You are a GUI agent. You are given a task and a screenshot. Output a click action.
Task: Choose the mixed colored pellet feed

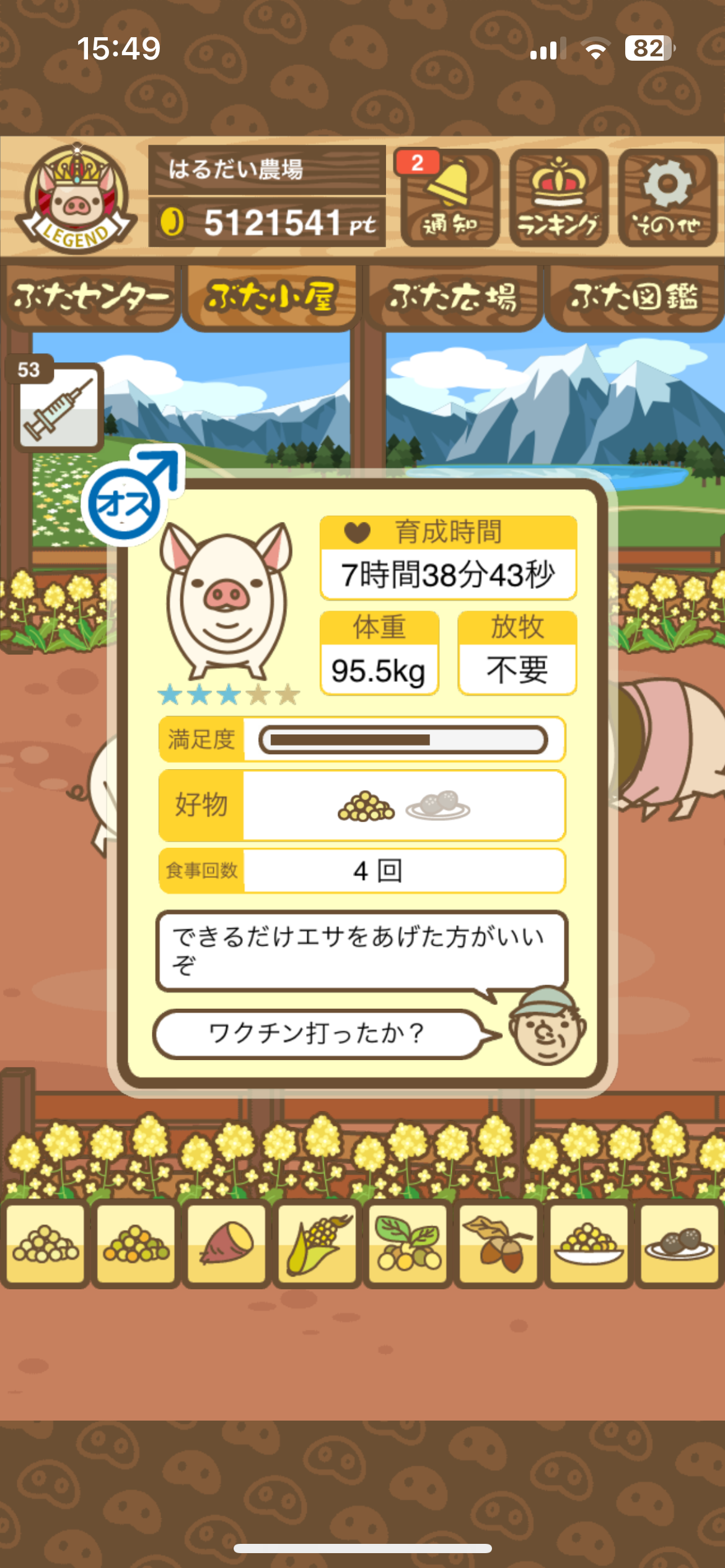coord(136,1244)
